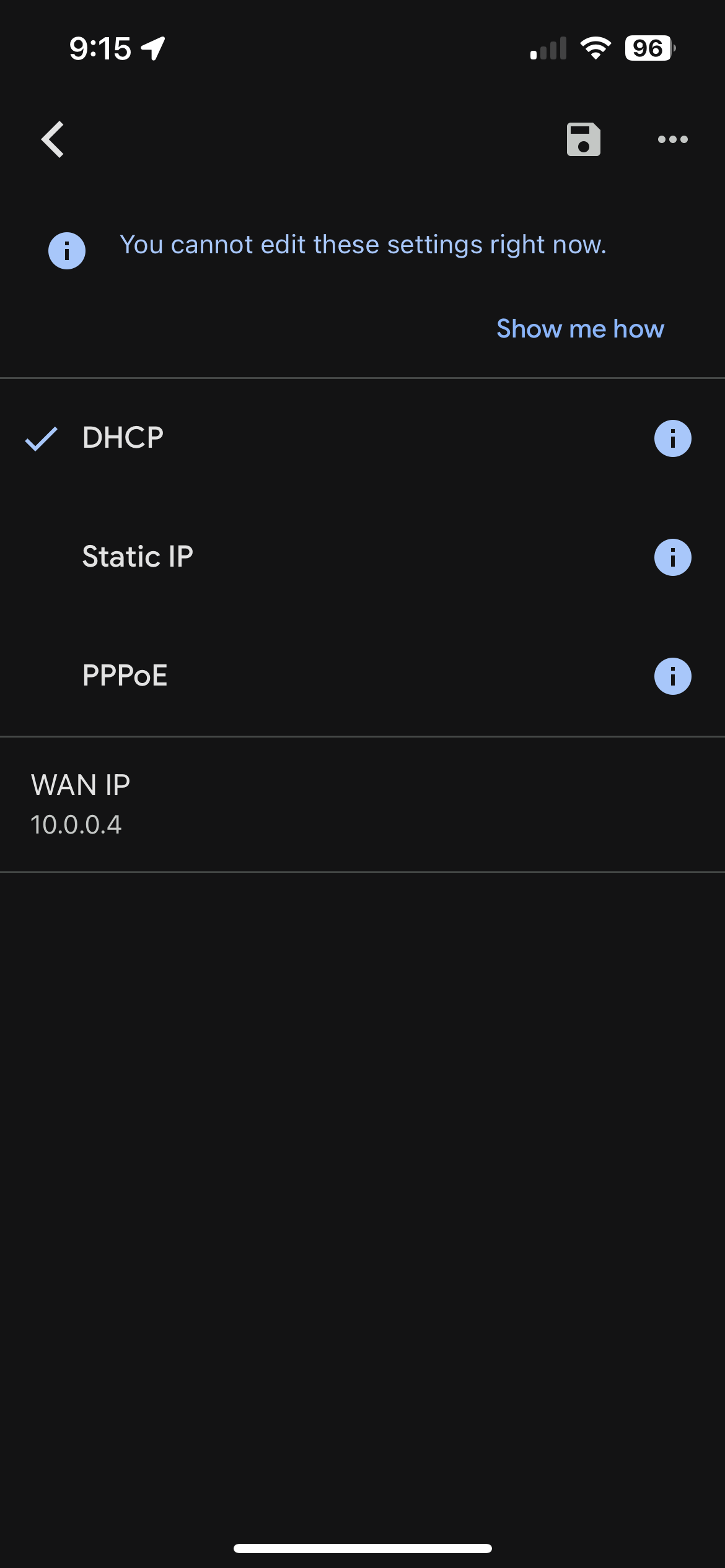
Task: Choose Static IP as WAN mode
Action: pyautogui.click(x=138, y=557)
